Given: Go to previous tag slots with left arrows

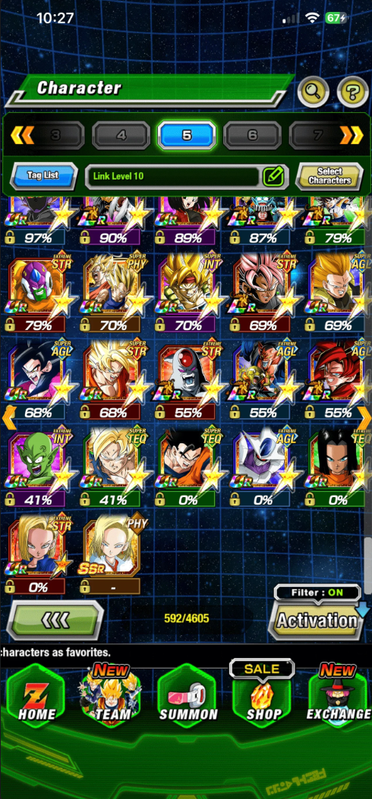Looking at the screenshot, I should click(x=22, y=135).
